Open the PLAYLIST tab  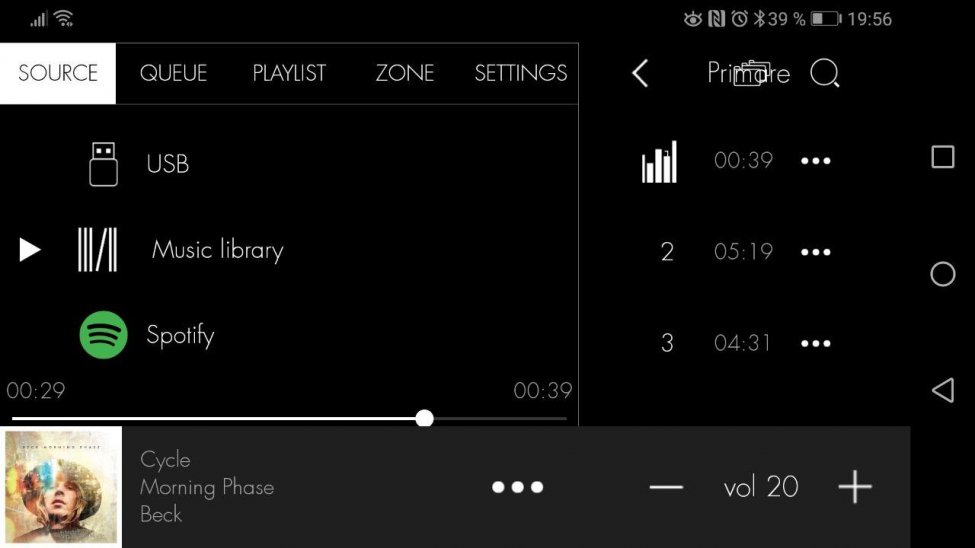click(289, 73)
